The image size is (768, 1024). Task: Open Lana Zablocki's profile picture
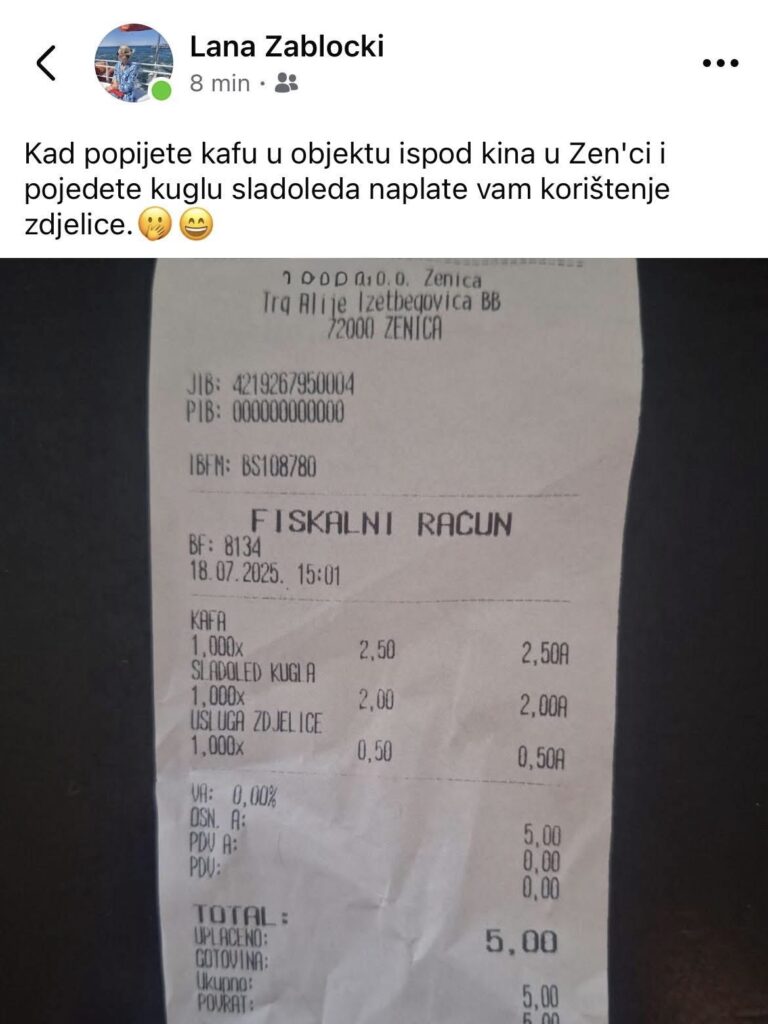[x=133, y=63]
